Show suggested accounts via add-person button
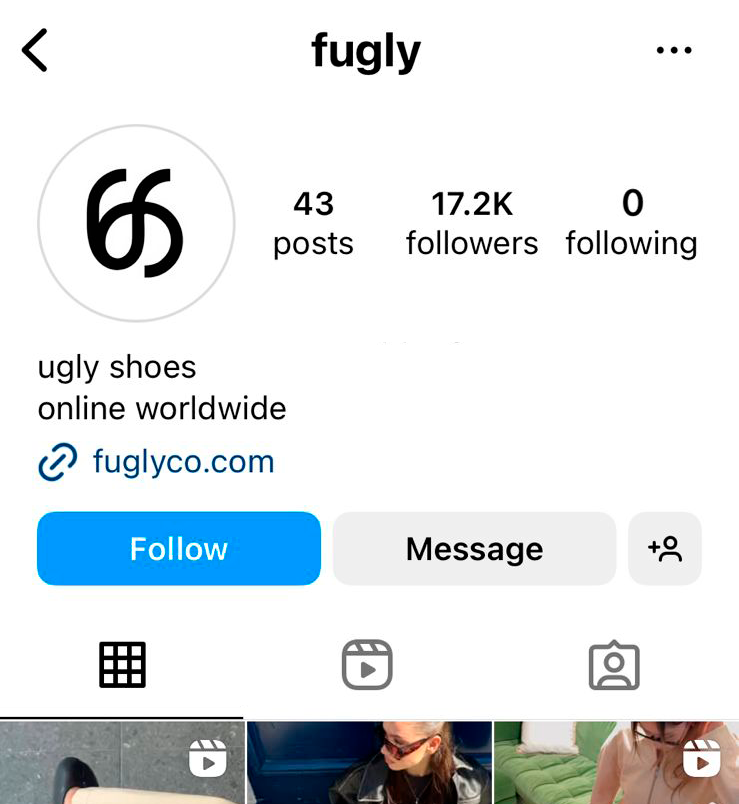This screenshot has height=804, width=739. coord(665,549)
